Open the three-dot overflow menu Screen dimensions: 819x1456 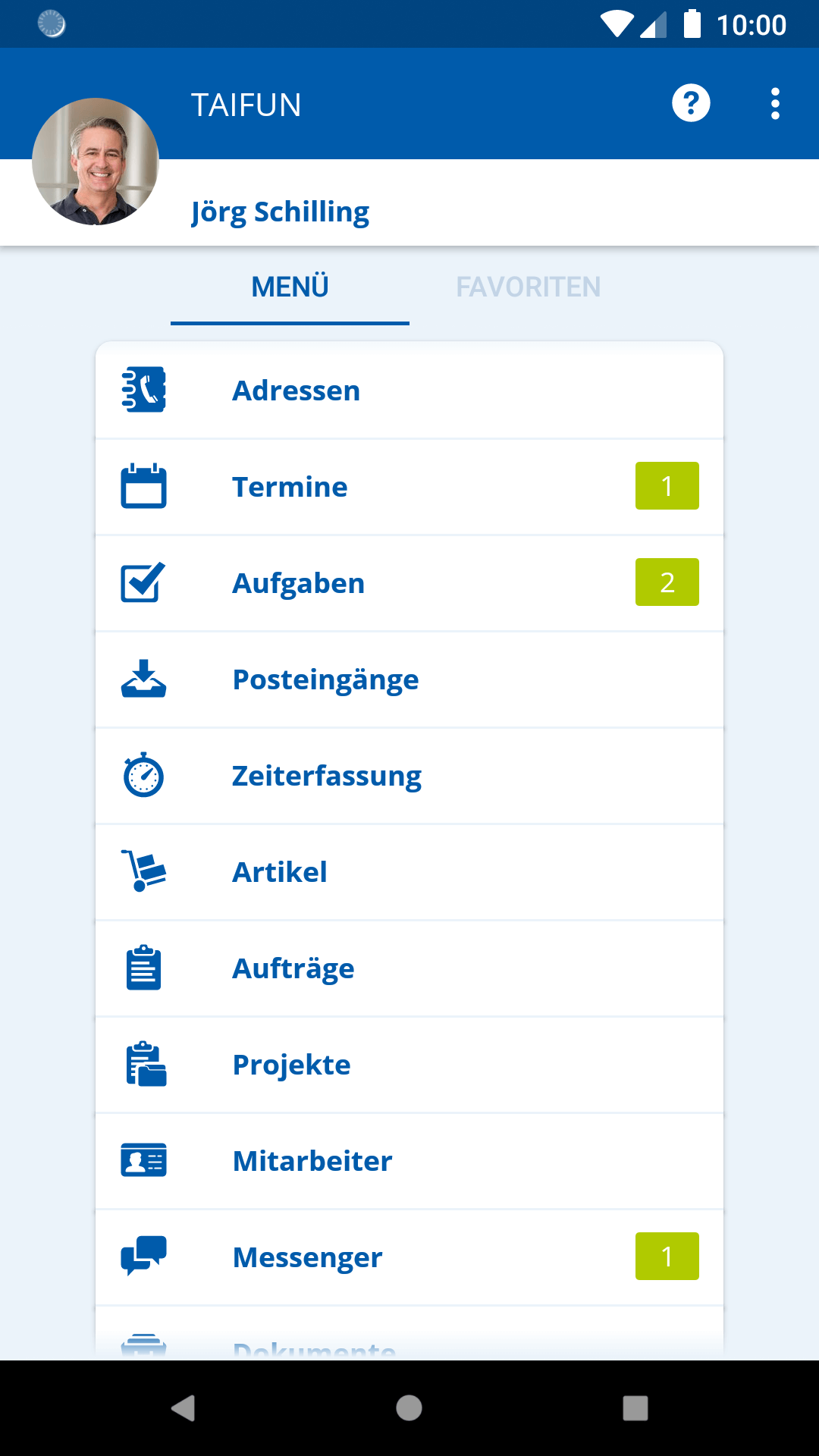point(775,103)
